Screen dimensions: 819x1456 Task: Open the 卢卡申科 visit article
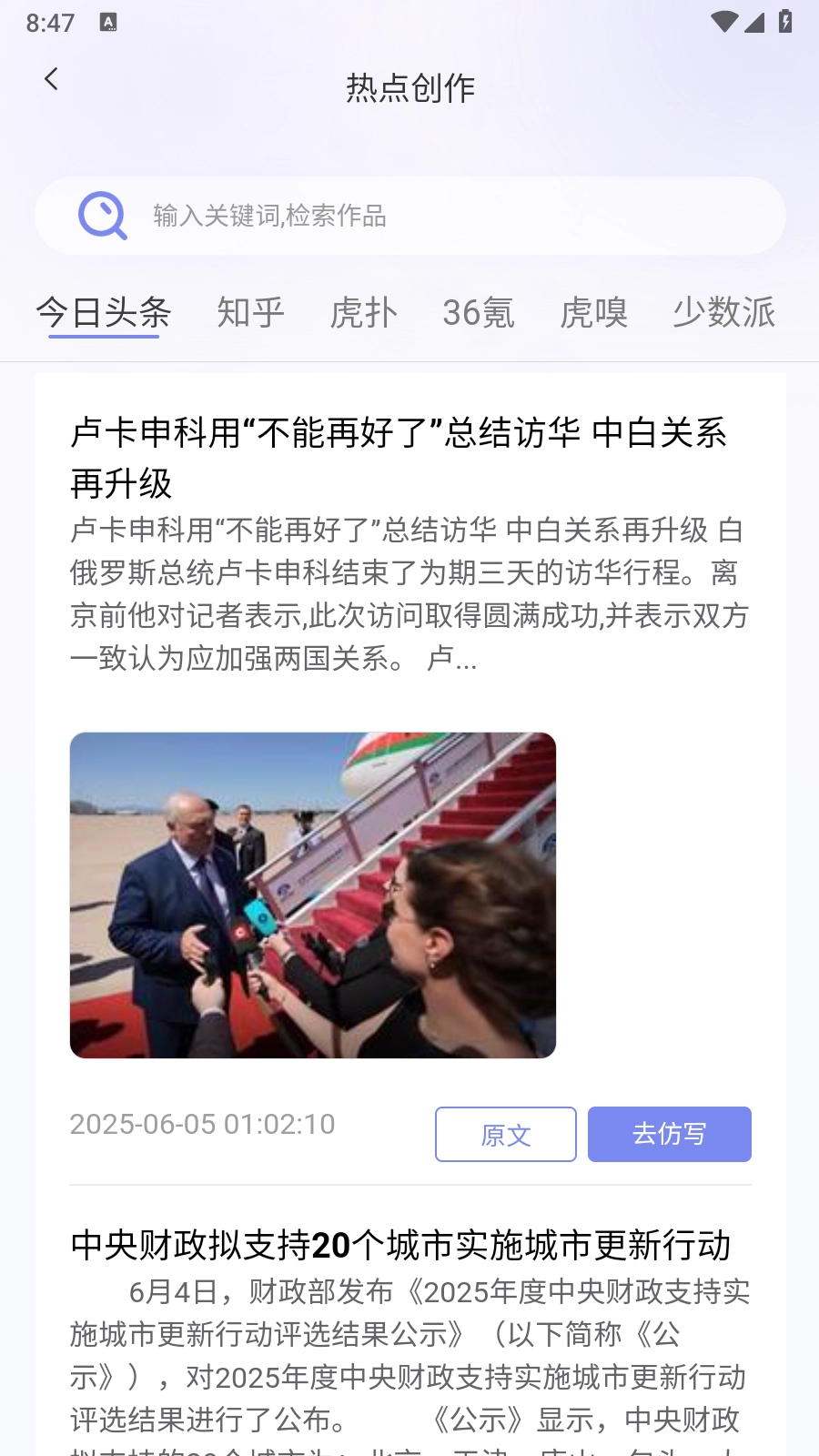(x=400, y=457)
